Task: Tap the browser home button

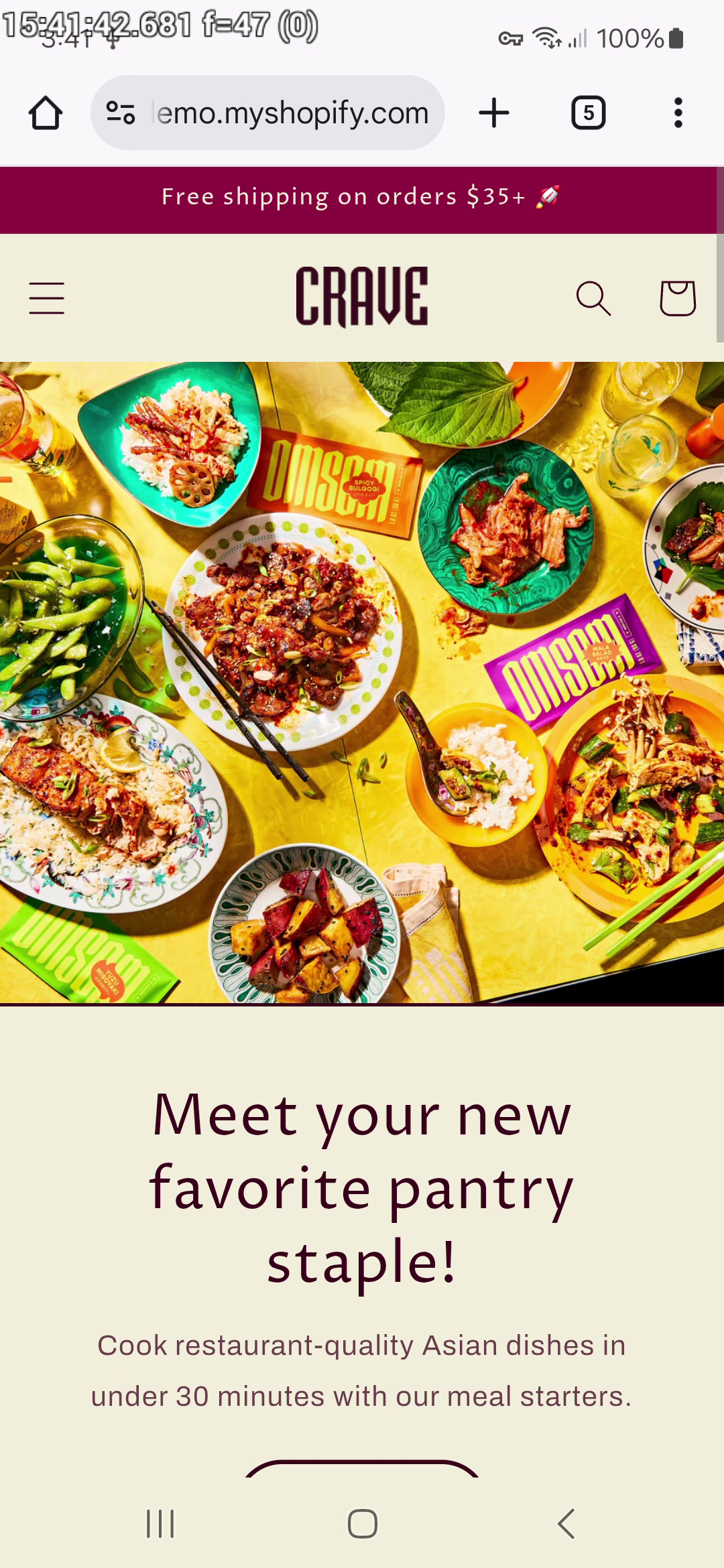Action: click(x=46, y=113)
